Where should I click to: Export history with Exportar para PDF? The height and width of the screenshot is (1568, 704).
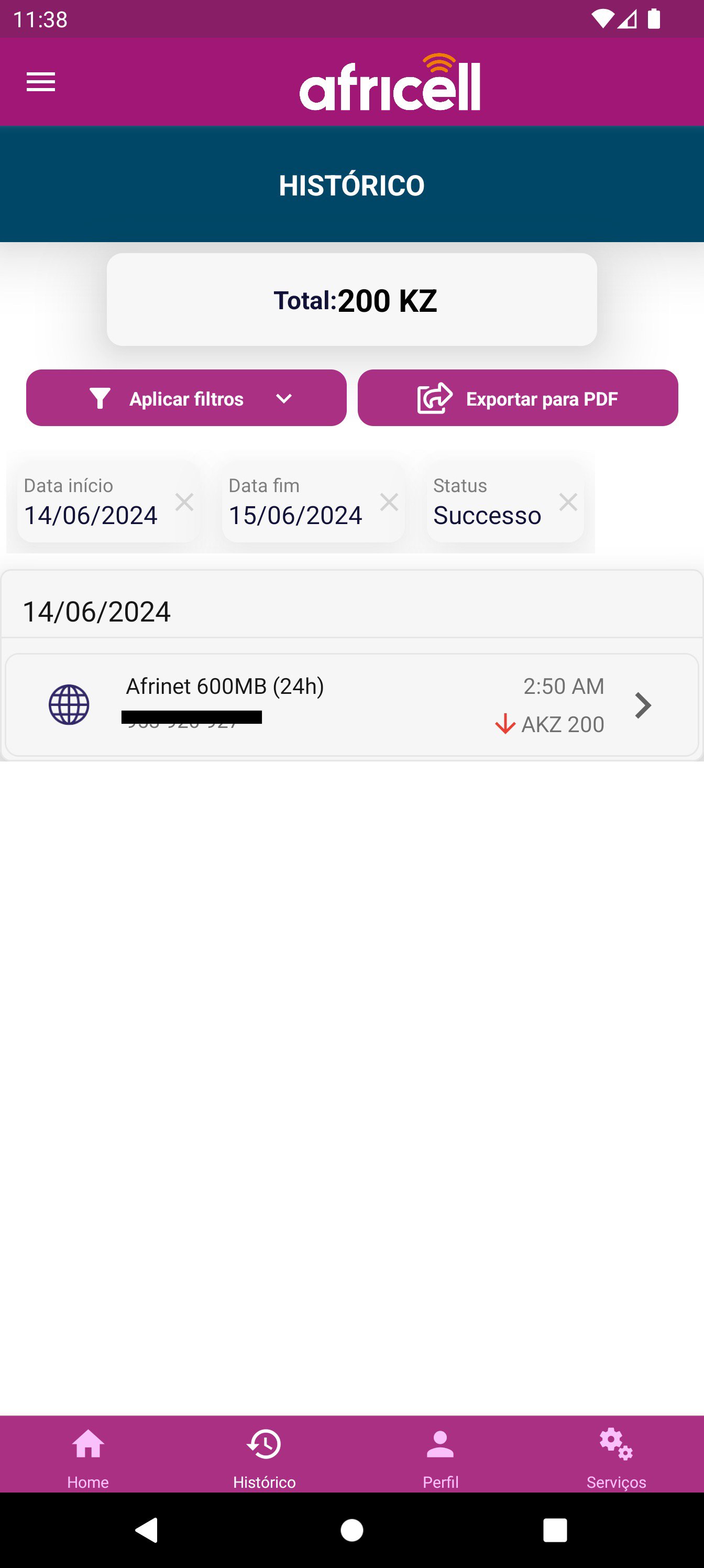[x=517, y=398]
